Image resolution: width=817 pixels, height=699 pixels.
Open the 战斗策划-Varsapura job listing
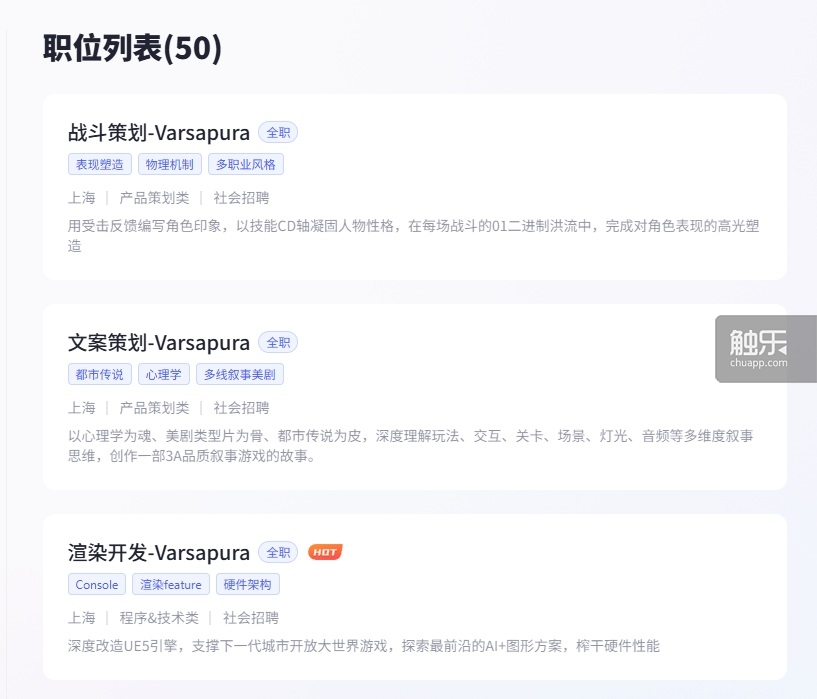point(159,133)
